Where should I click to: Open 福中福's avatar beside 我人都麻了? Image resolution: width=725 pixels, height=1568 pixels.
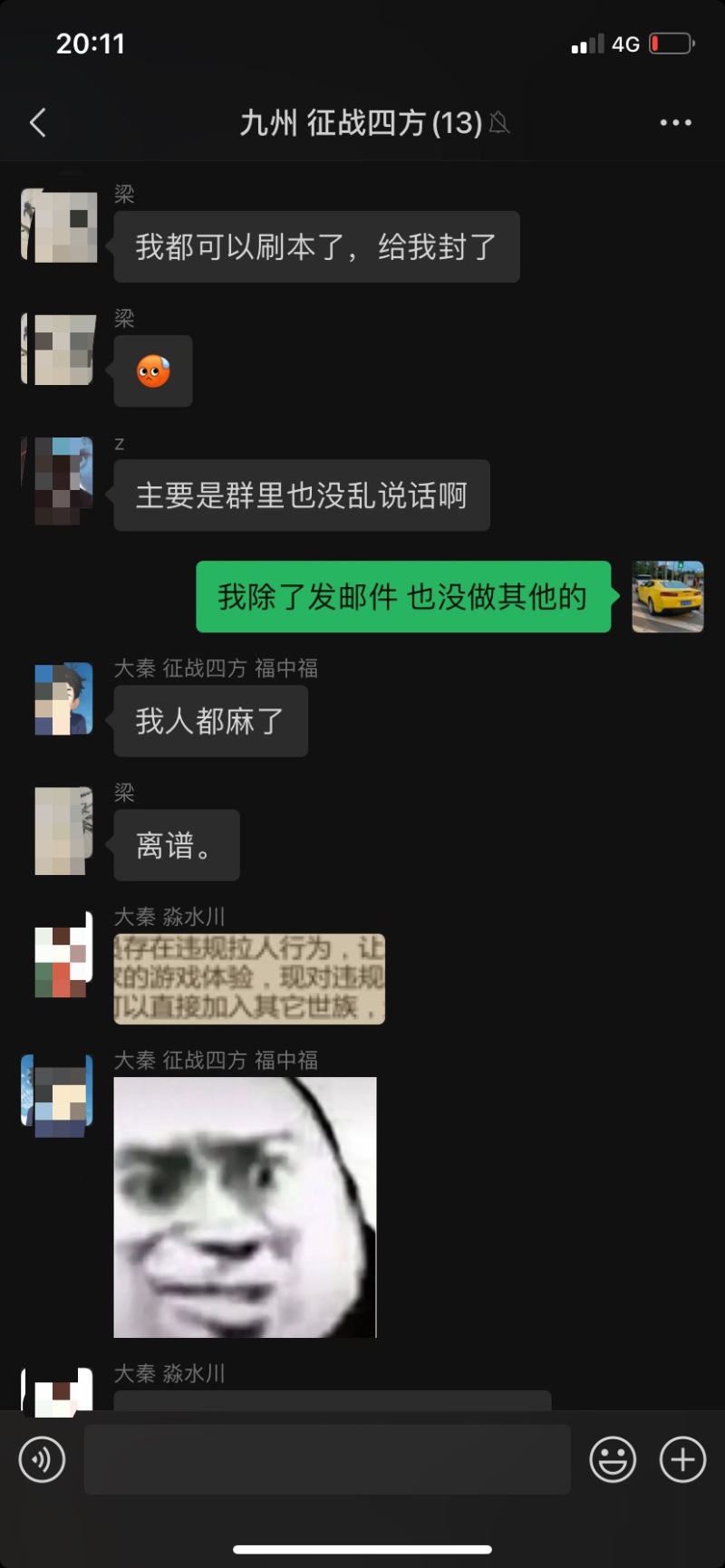63,698
